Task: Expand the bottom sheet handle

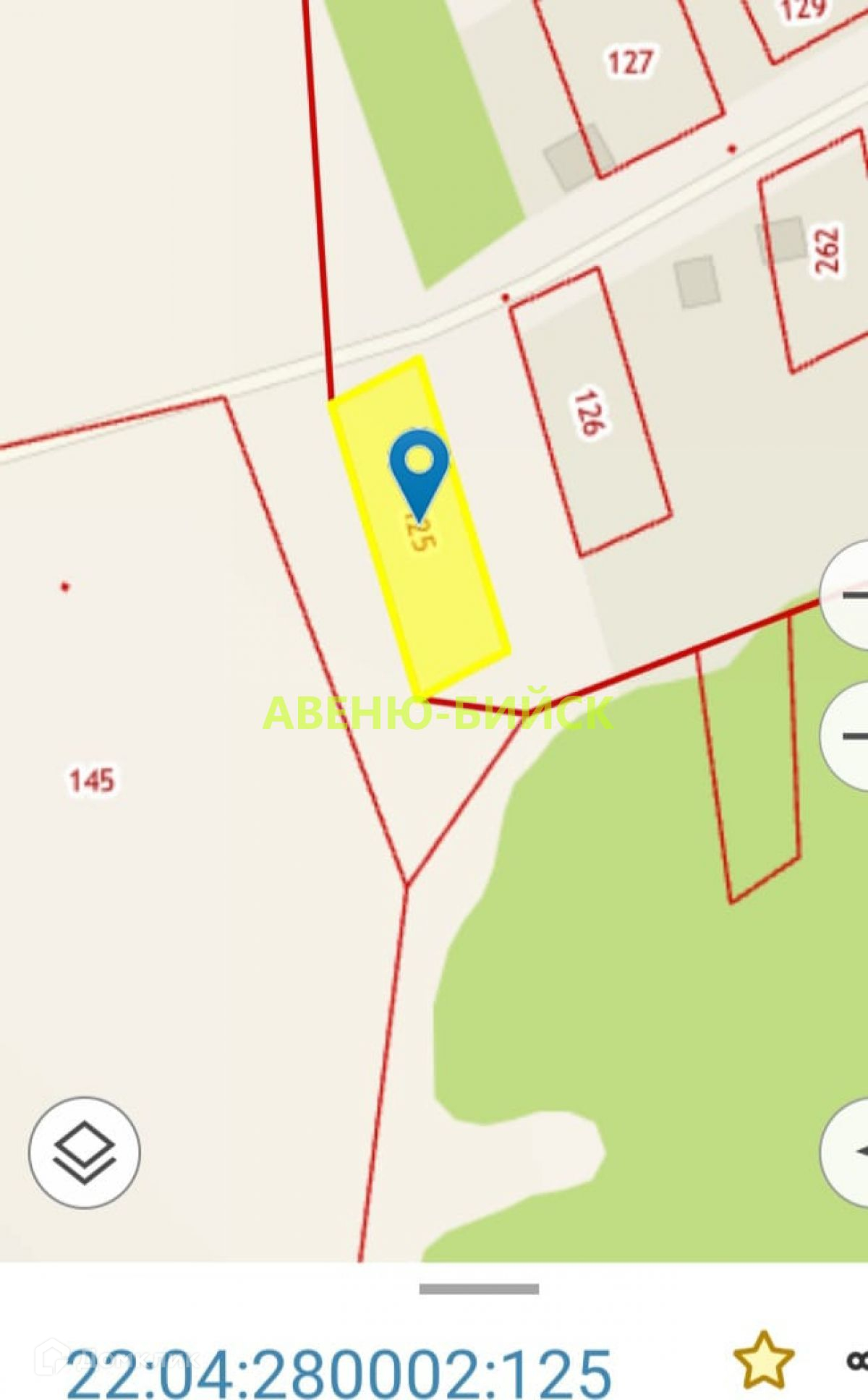Action: point(479,1289)
